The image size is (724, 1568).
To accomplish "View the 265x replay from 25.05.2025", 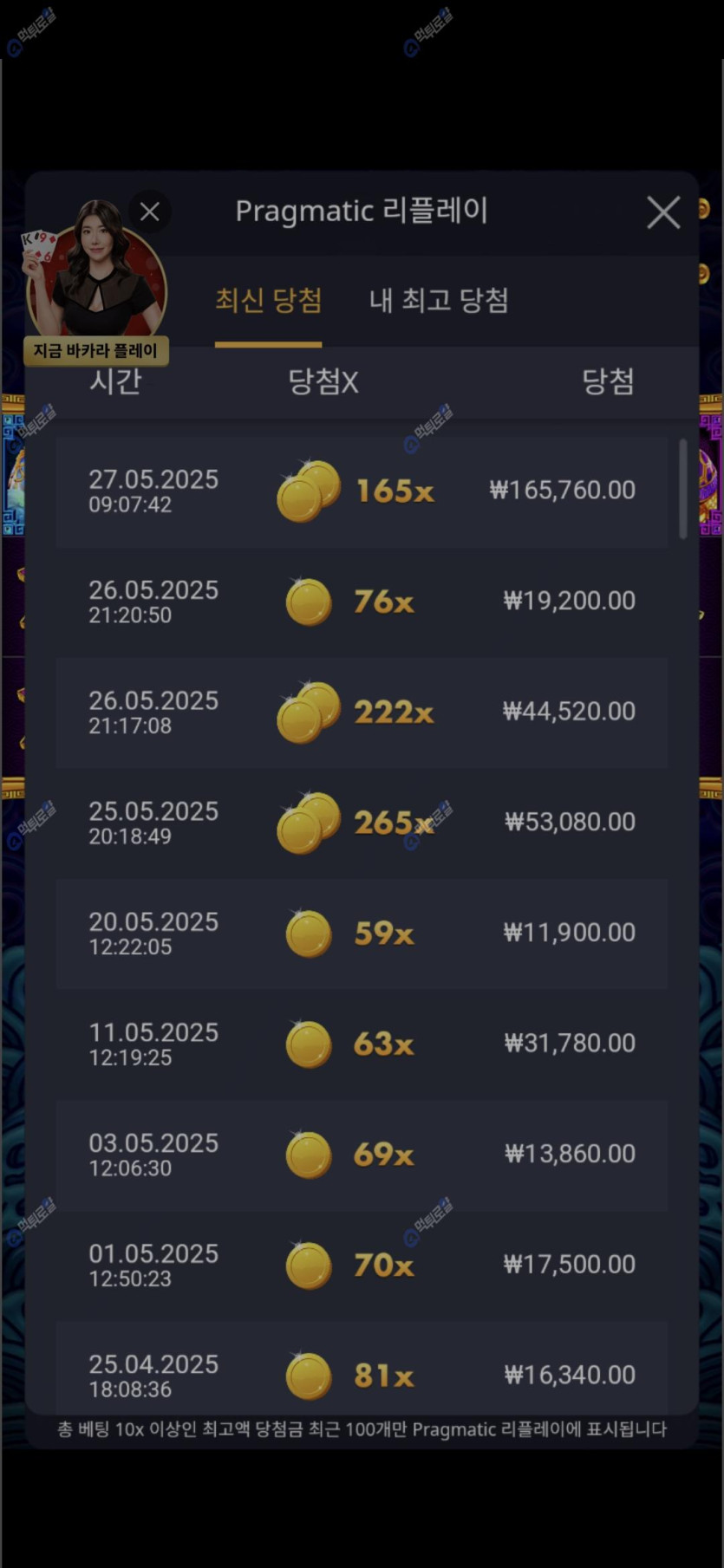I will (362, 823).
